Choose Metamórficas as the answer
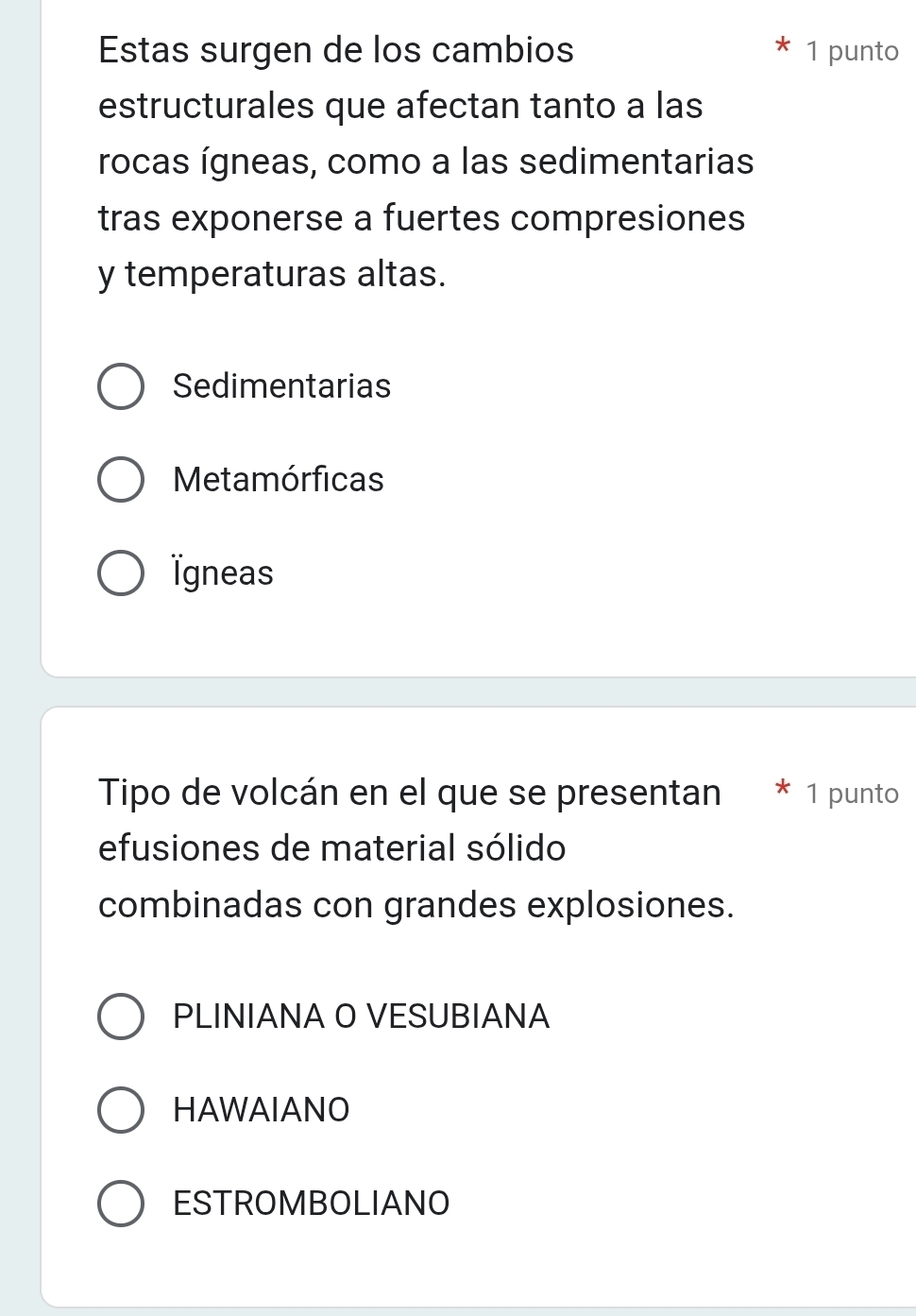This screenshot has width=916, height=1316. point(121,480)
